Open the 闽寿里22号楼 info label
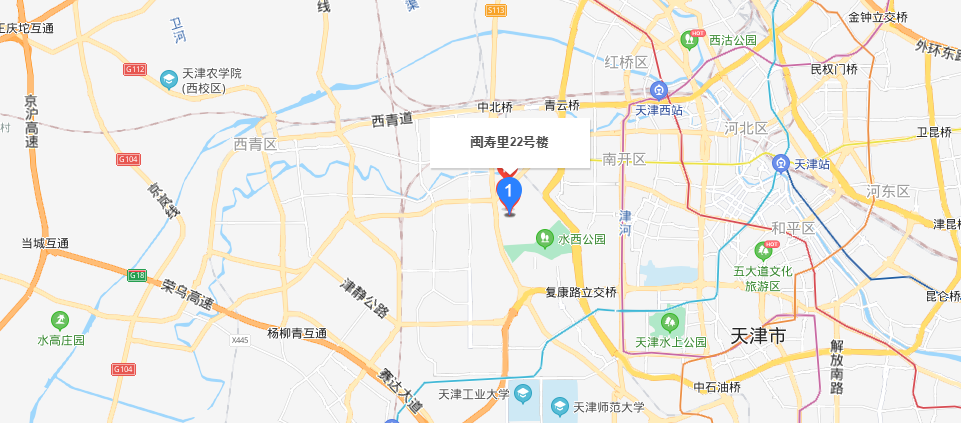The height and width of the screenshot is (423, 961). click(509, 143)
